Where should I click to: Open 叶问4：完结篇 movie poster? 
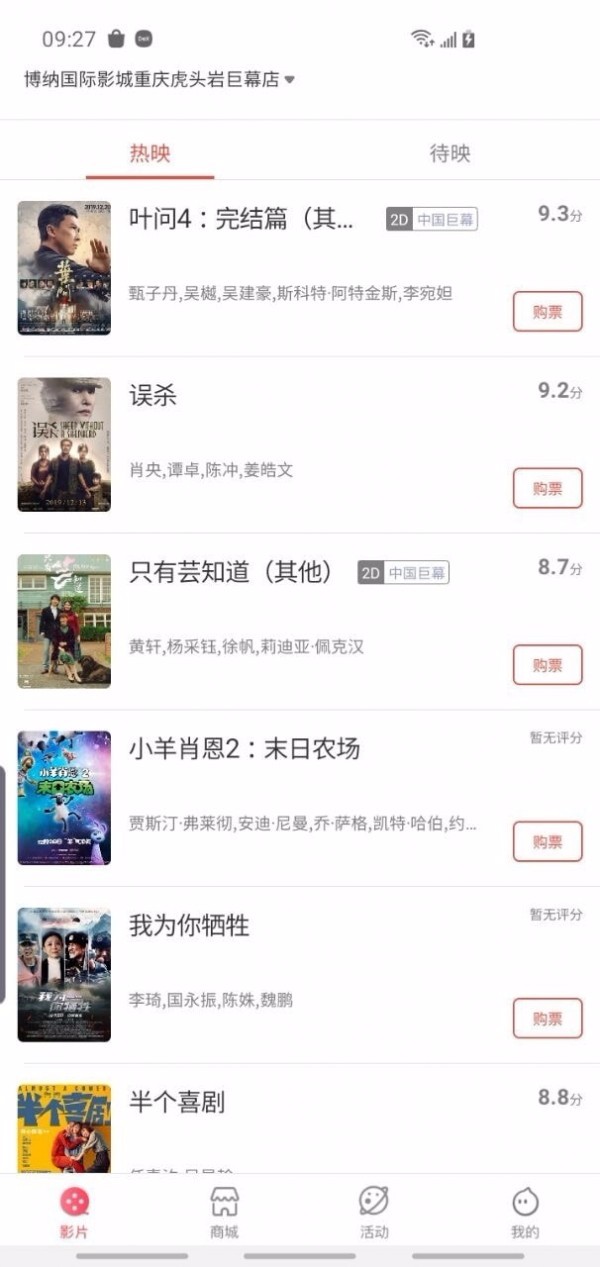tap(64, 268)
